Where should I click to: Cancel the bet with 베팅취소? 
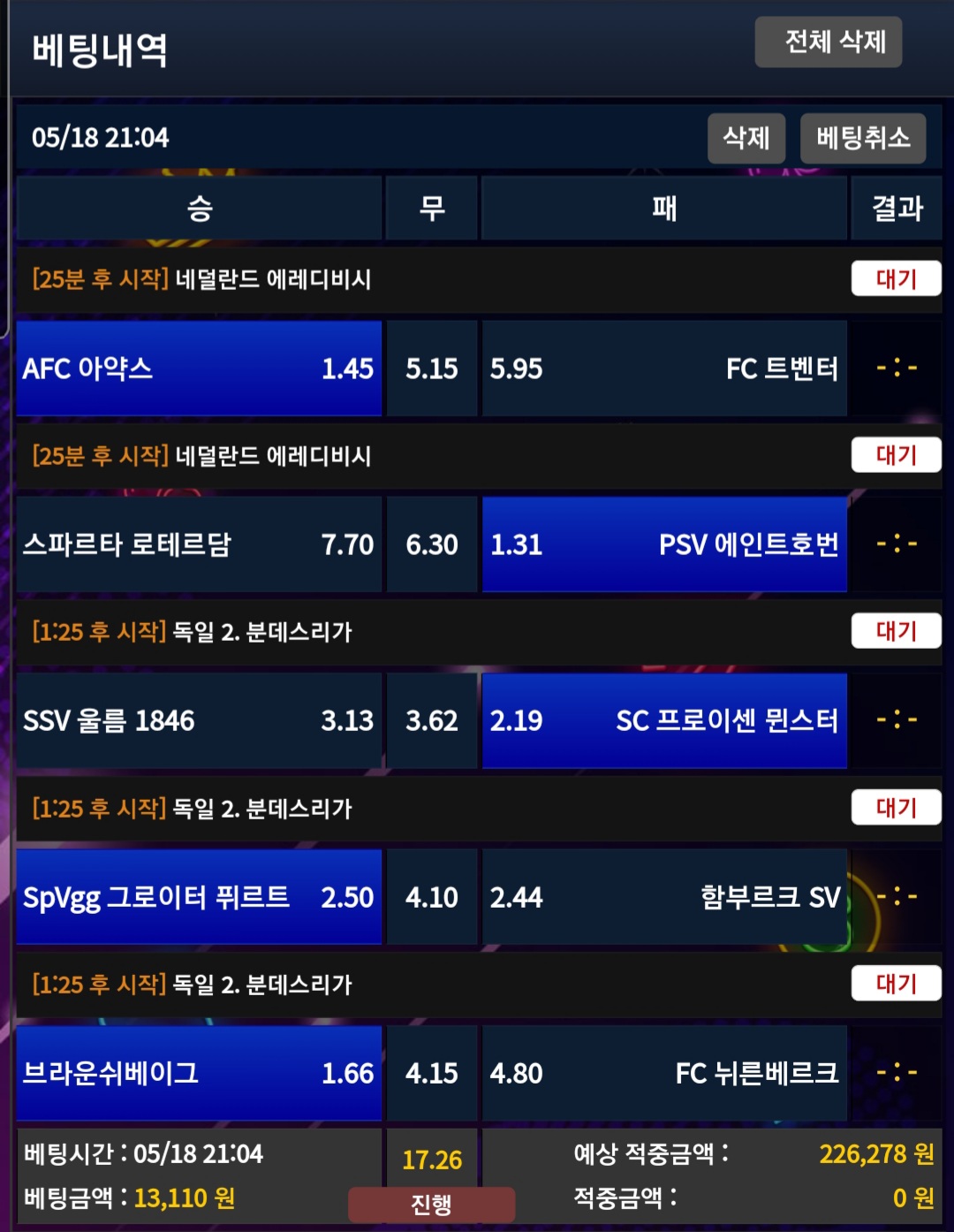(862, 138)
